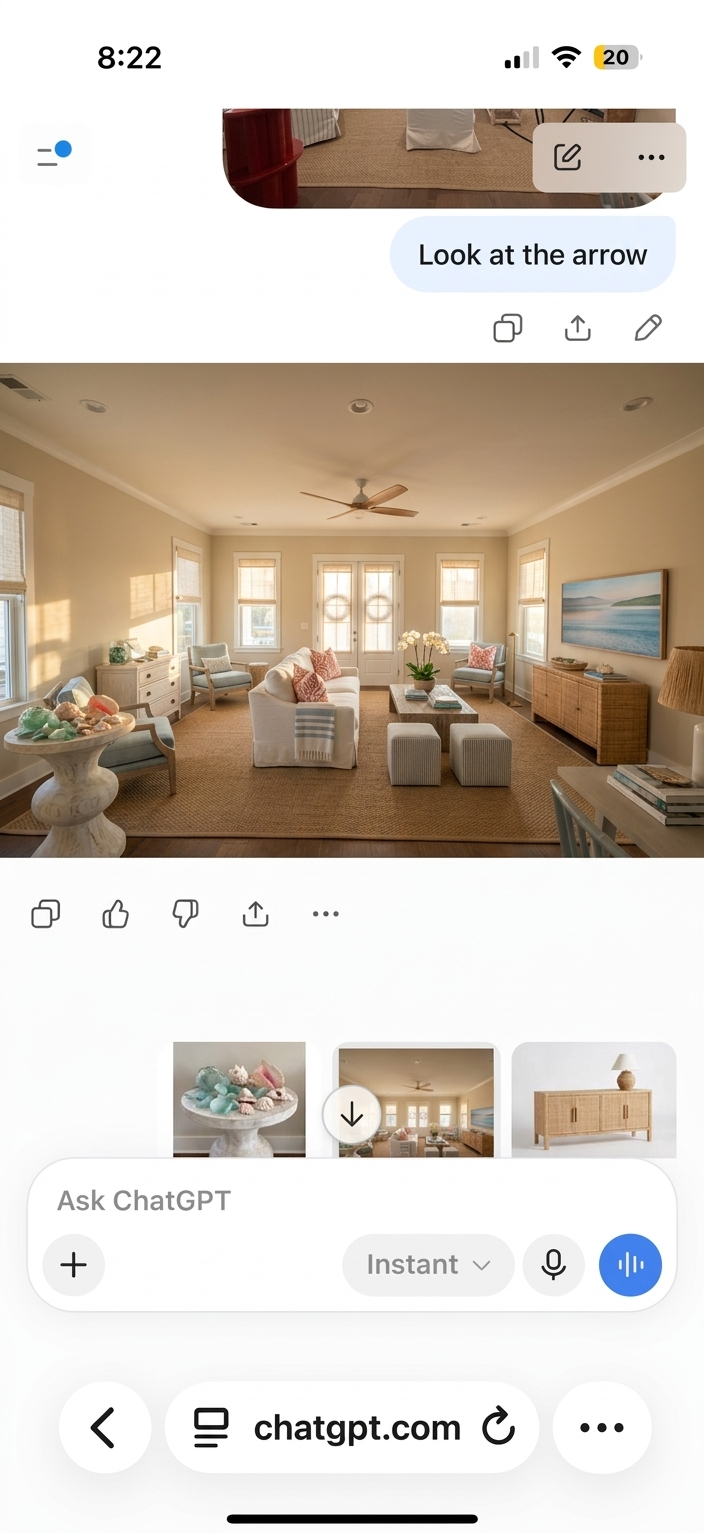Start a new chat with compose icon
704x1533 pixels.
[x=568, y=157]
